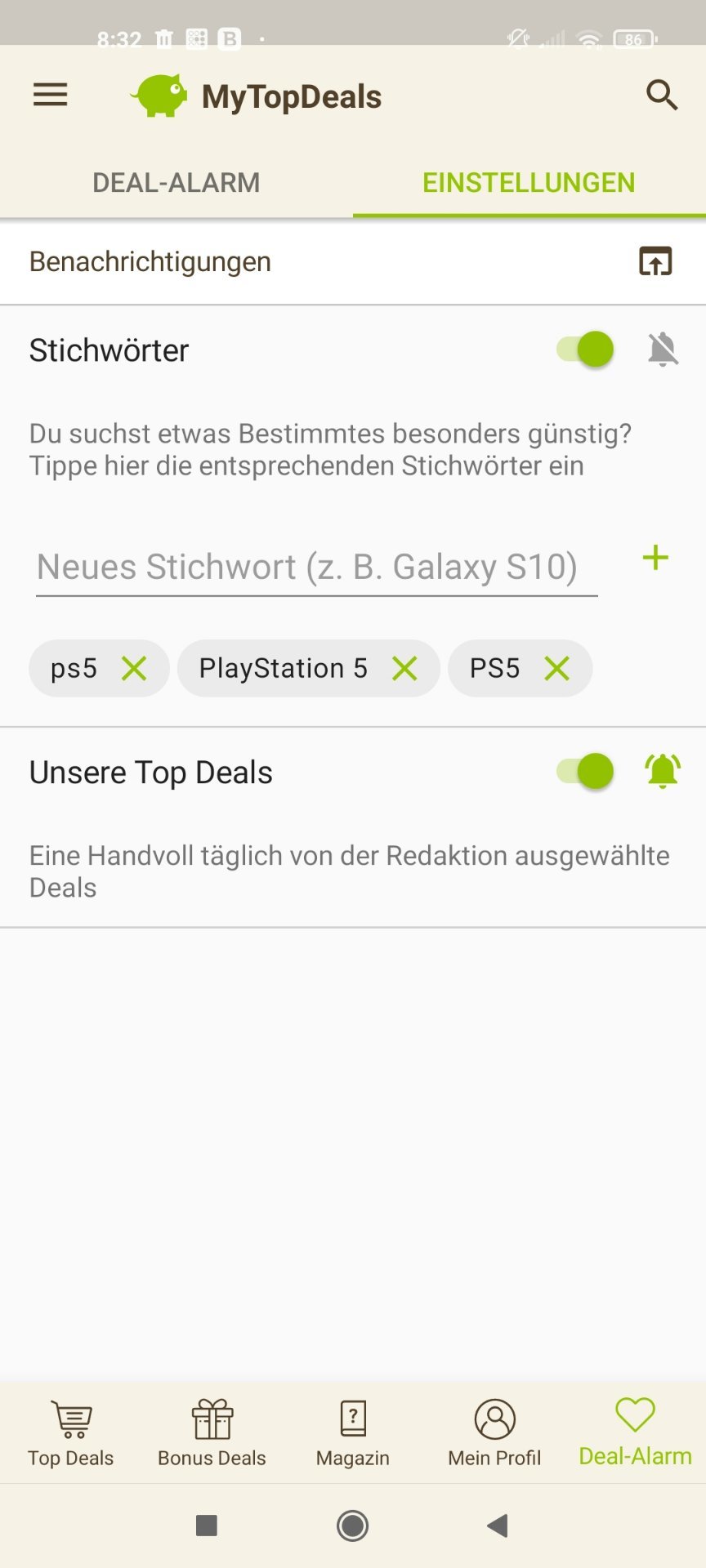Switch to the DEAL-ALARM tab
The height and width of the screenshot is (1568, 706).
tap(176, 182)
